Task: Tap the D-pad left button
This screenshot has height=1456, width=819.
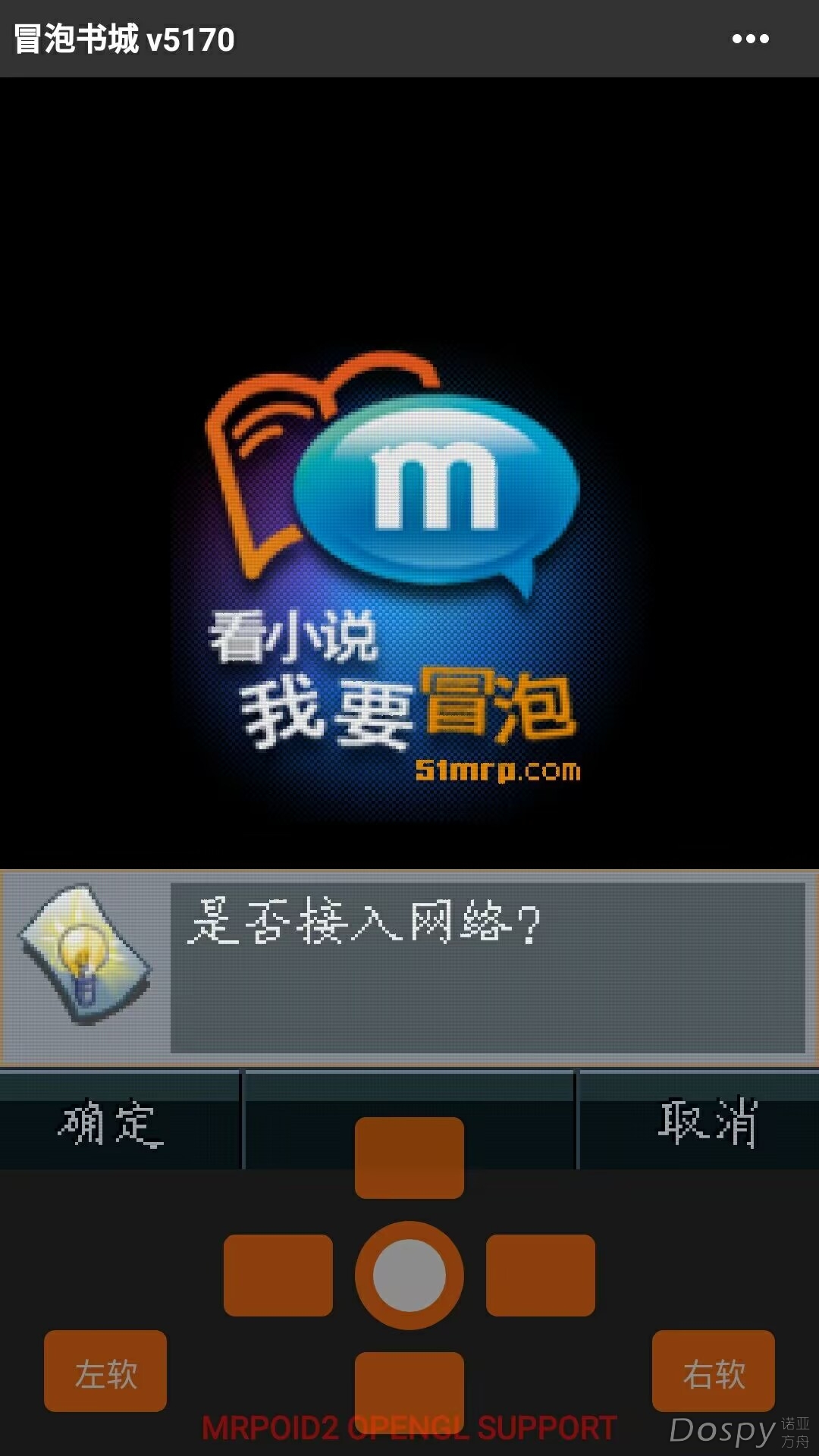Action: click(278, 1276)
